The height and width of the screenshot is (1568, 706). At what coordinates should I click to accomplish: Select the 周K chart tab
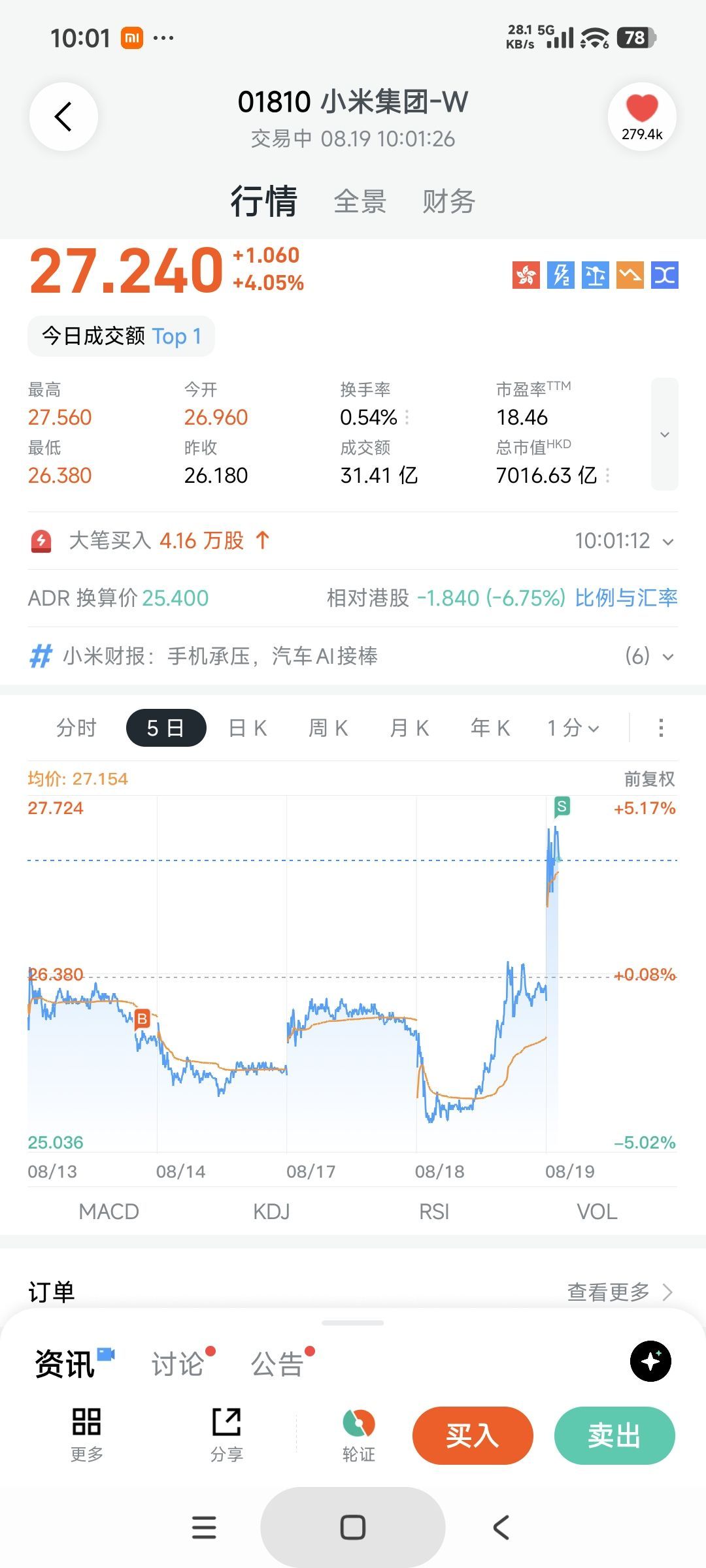328,728
